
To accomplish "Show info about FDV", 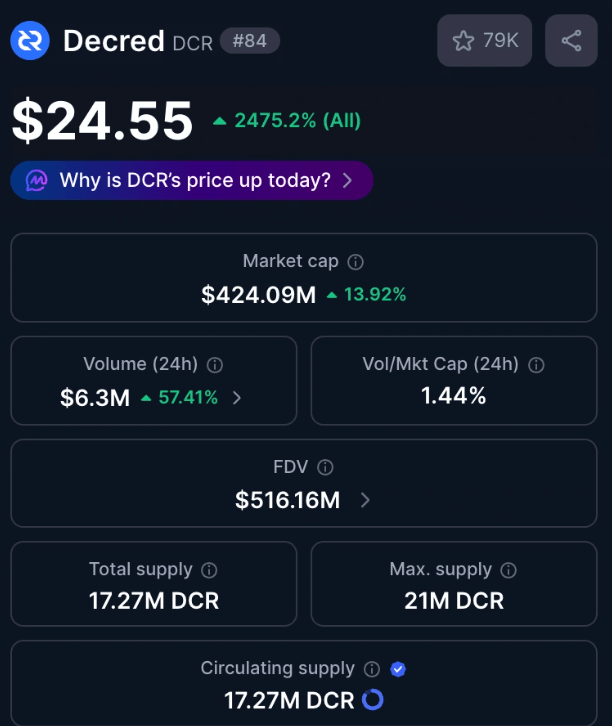I will pos(325,467).
